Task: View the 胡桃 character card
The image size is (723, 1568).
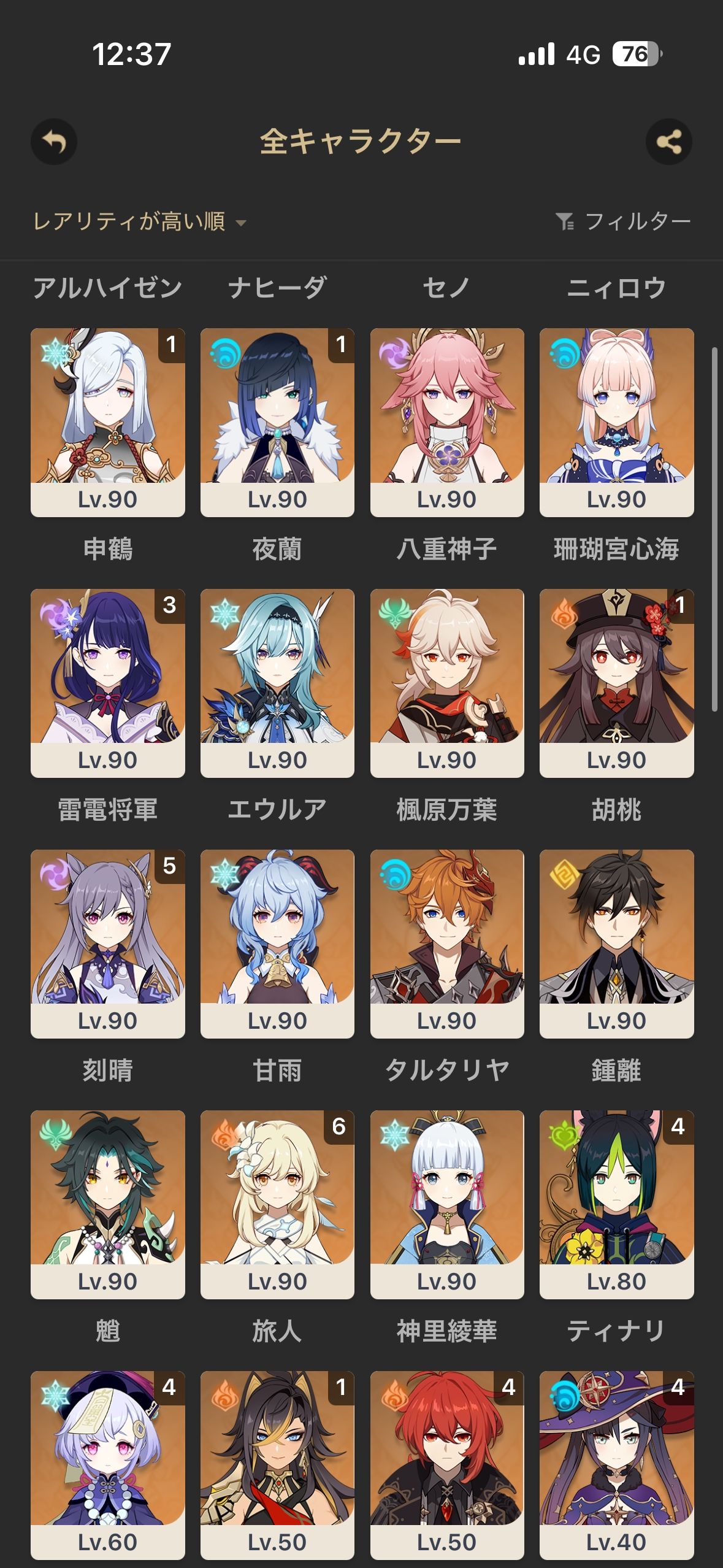Action: [x=616, y=683]
